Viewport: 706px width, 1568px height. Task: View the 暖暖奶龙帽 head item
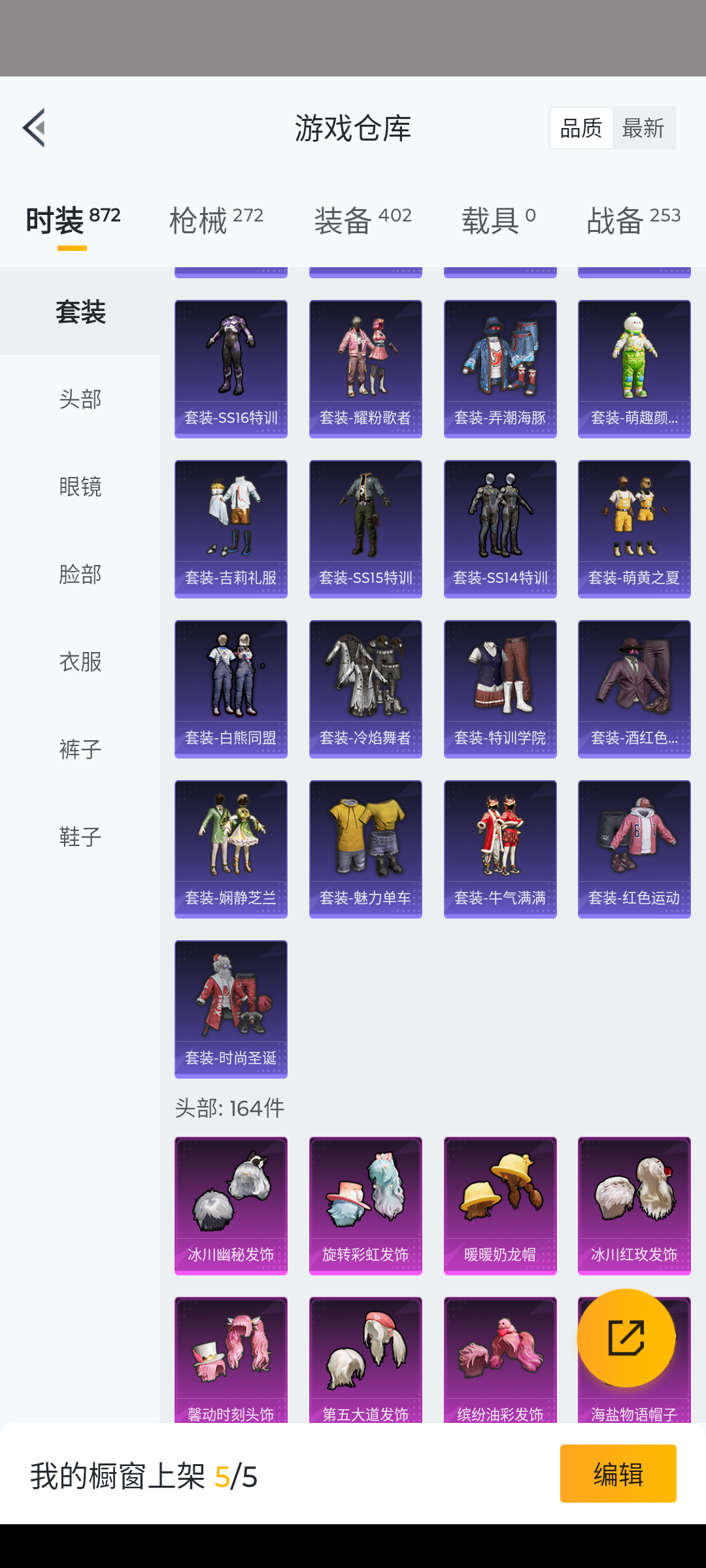[500, 1206]
